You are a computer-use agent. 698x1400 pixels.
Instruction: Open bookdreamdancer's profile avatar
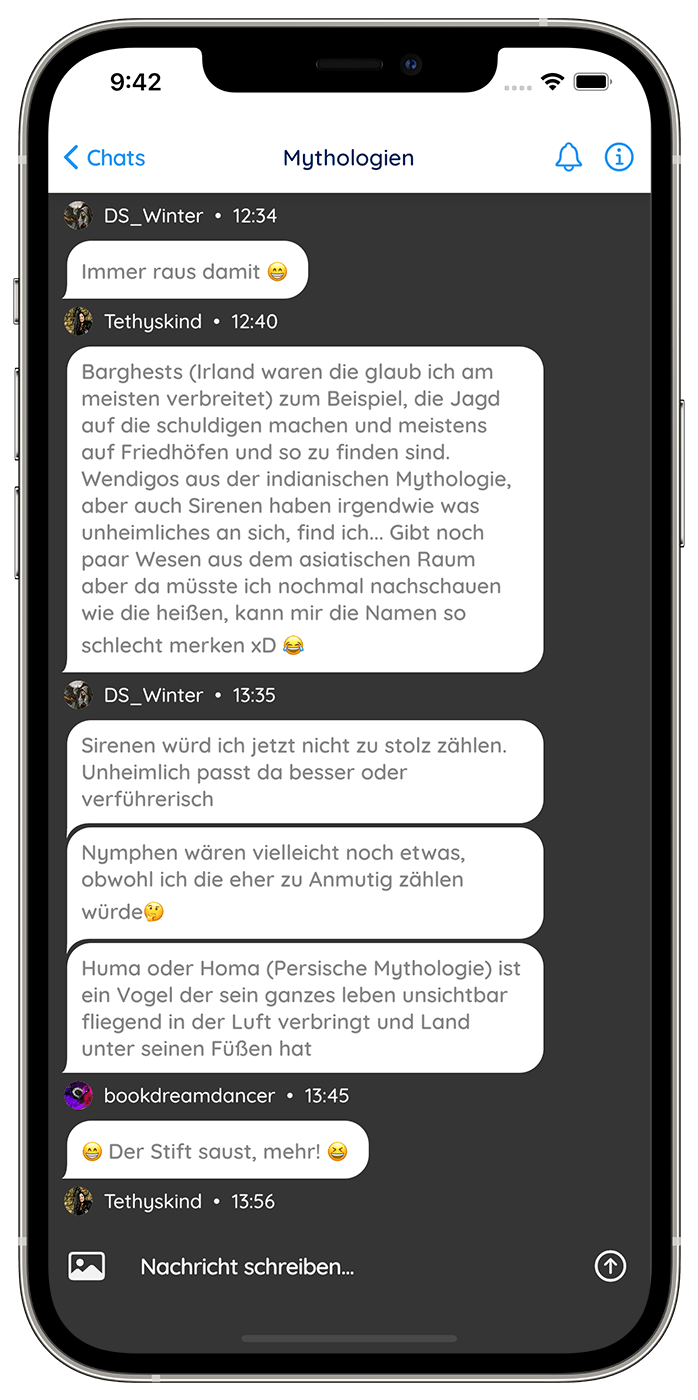point(78,1095)
